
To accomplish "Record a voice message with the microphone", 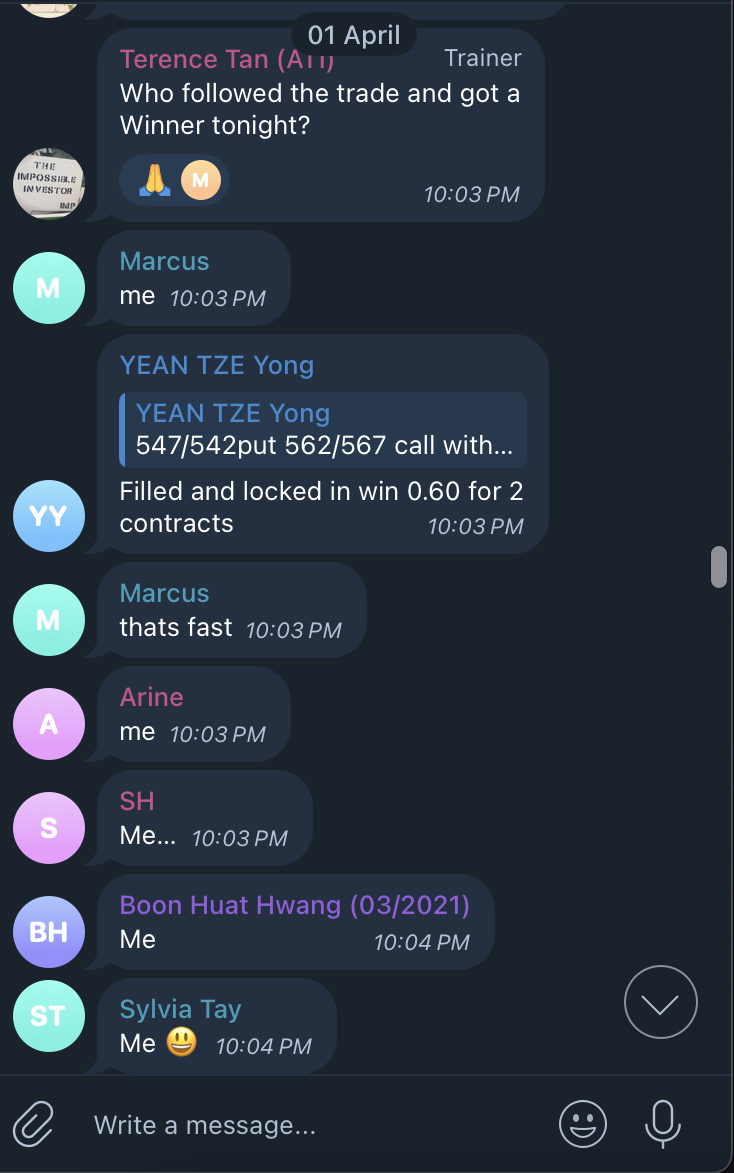I will (x=662, y=1125).
